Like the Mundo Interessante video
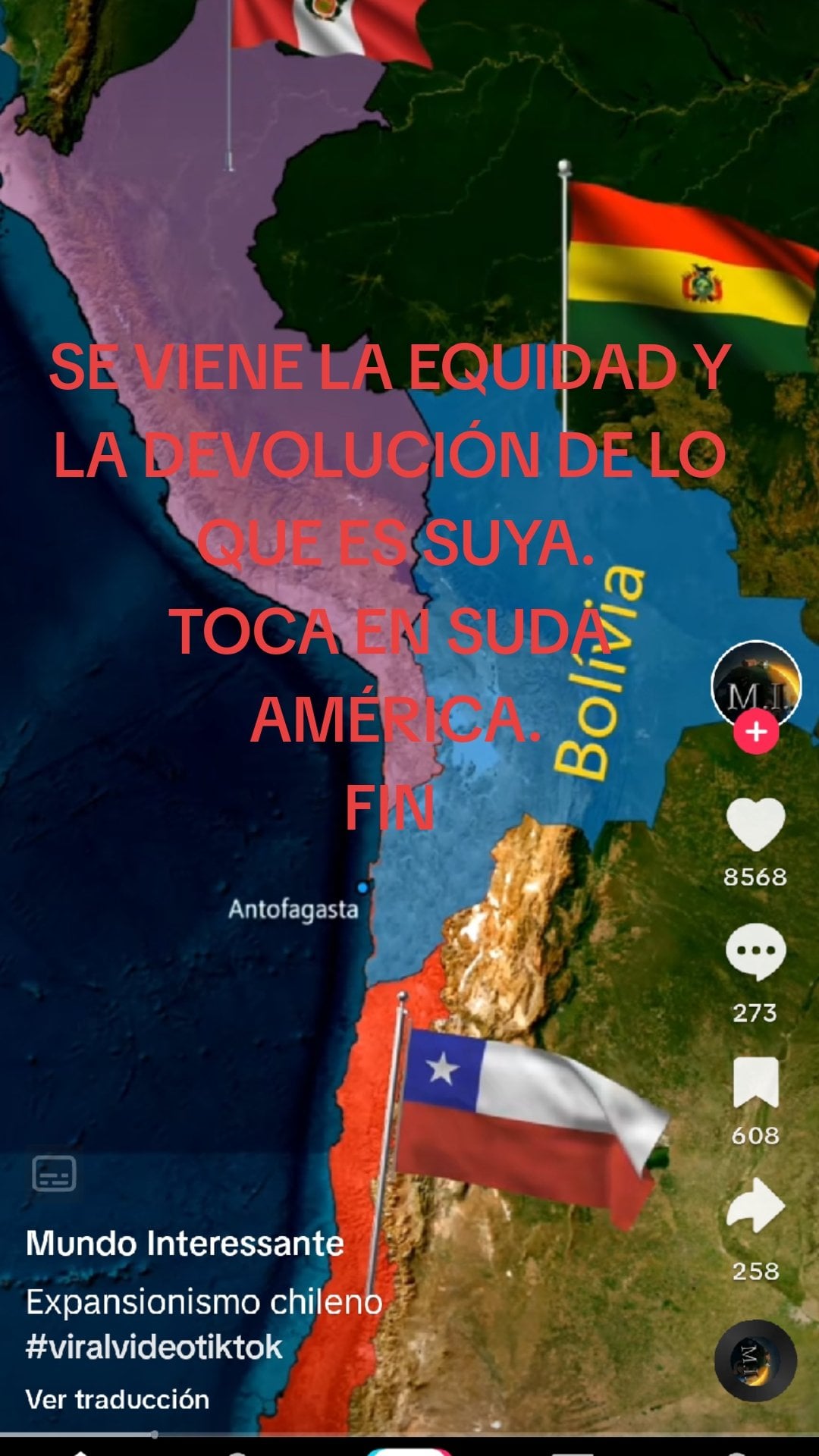Image resolution: width=819 pixels, height=1456 pixels. [755, 825]
